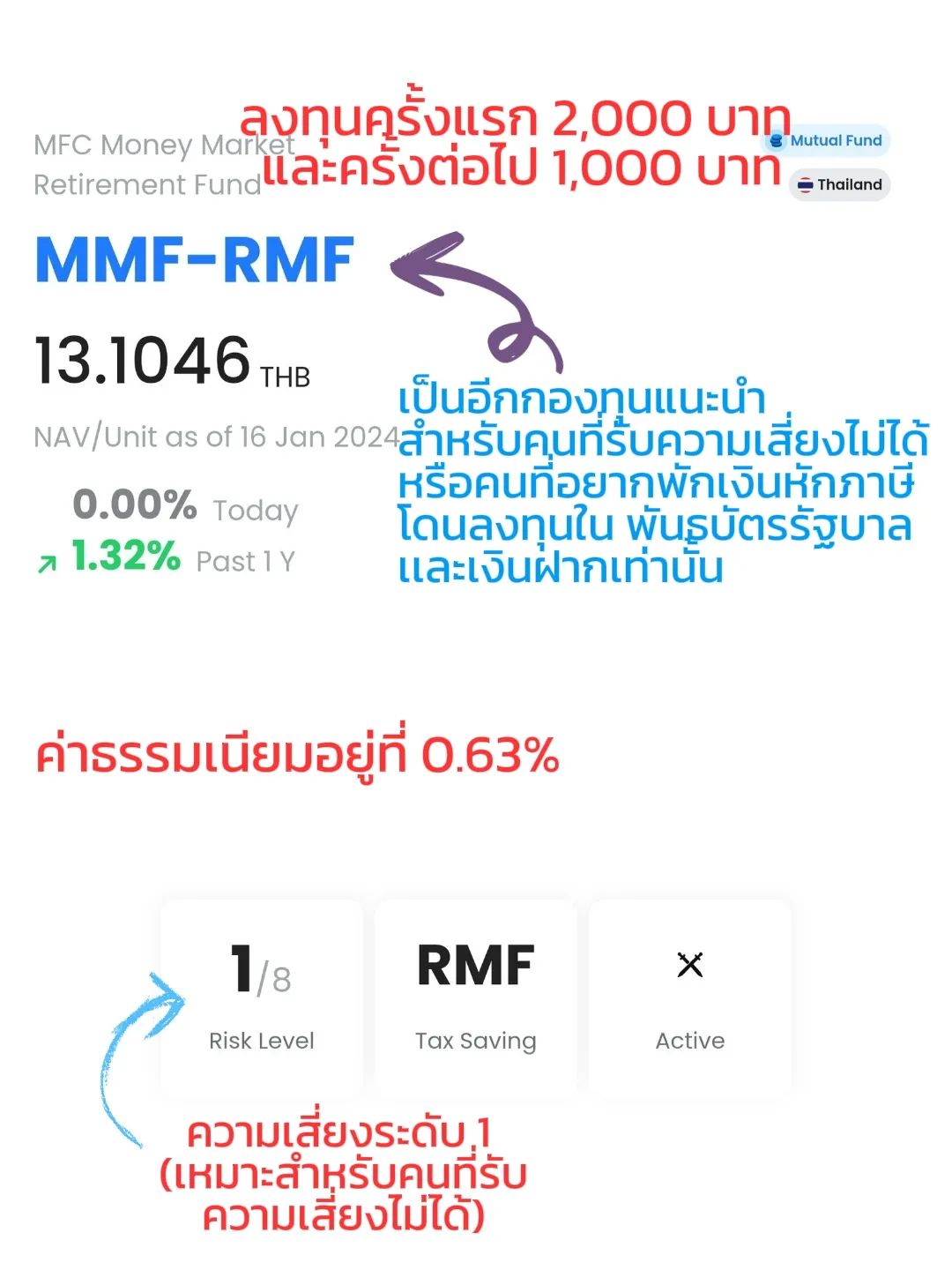
Task: Select the Today performance tab
Action: 253,509
